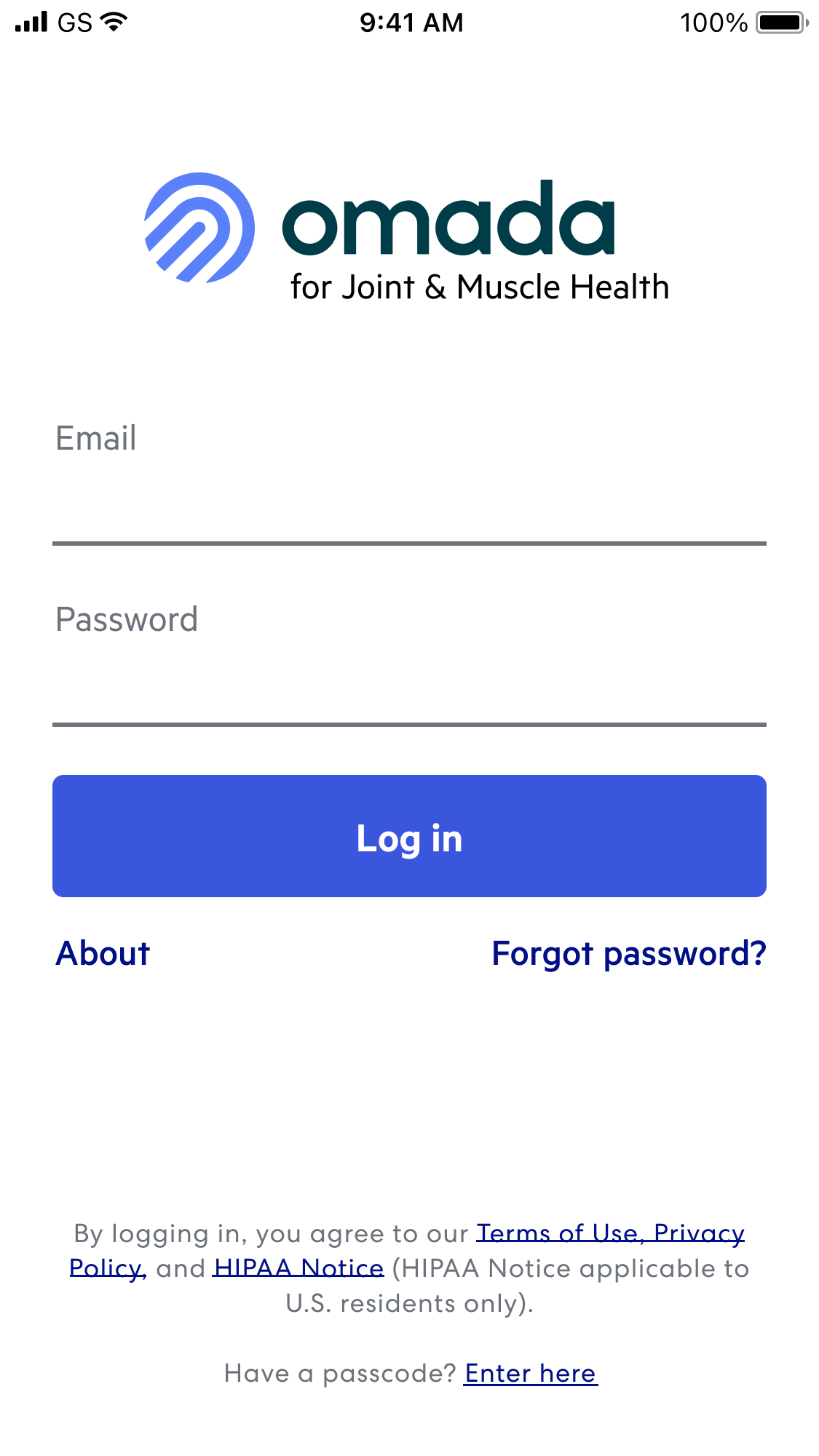Image resolution: width=819 pixels, height=1456 pixels.
Task: Select the 9:41 AM clock display
Action: pyautogui.click(x=410, y=22)
